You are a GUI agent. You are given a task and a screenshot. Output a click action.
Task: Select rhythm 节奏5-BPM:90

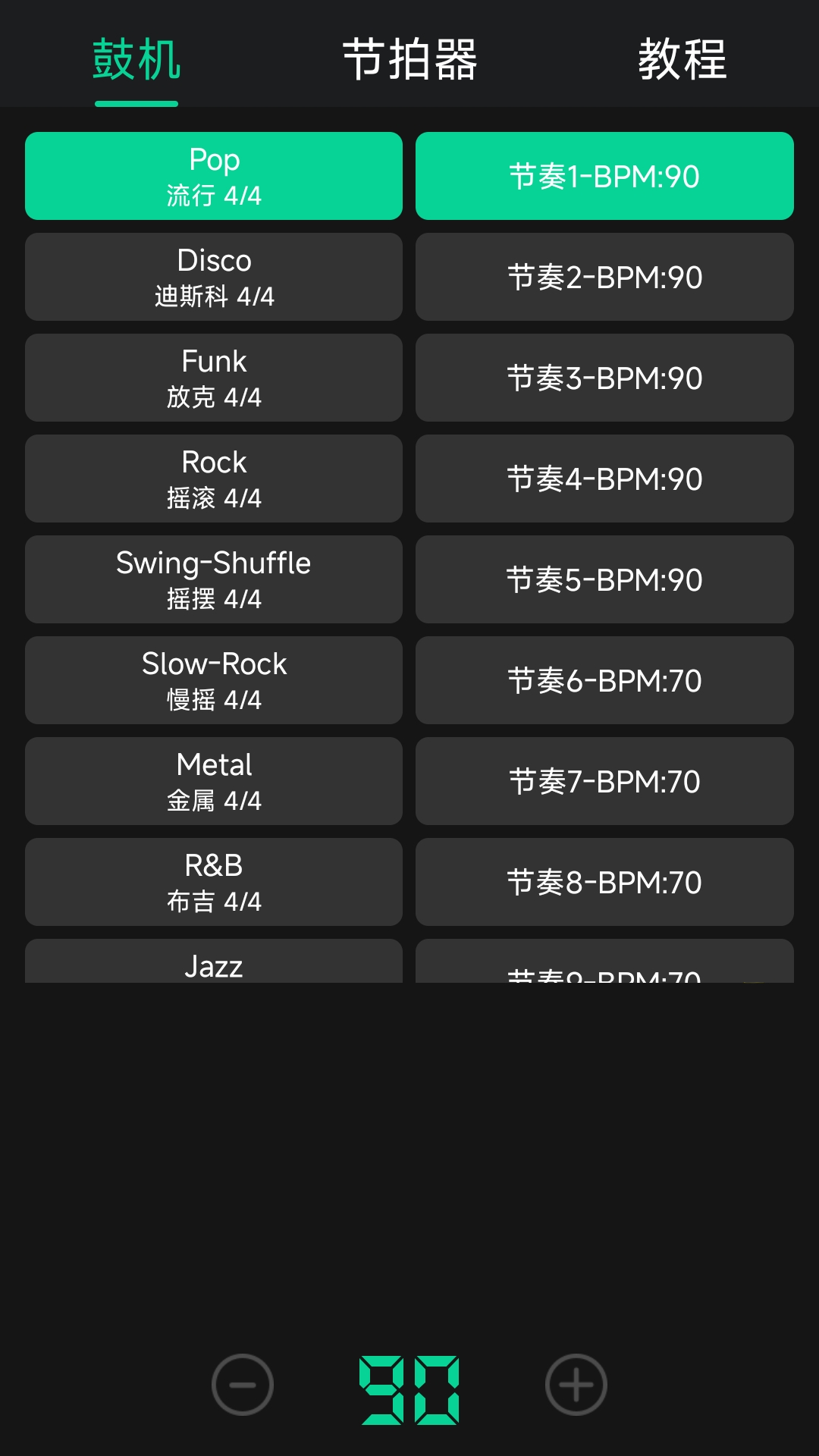coord(604,579)
